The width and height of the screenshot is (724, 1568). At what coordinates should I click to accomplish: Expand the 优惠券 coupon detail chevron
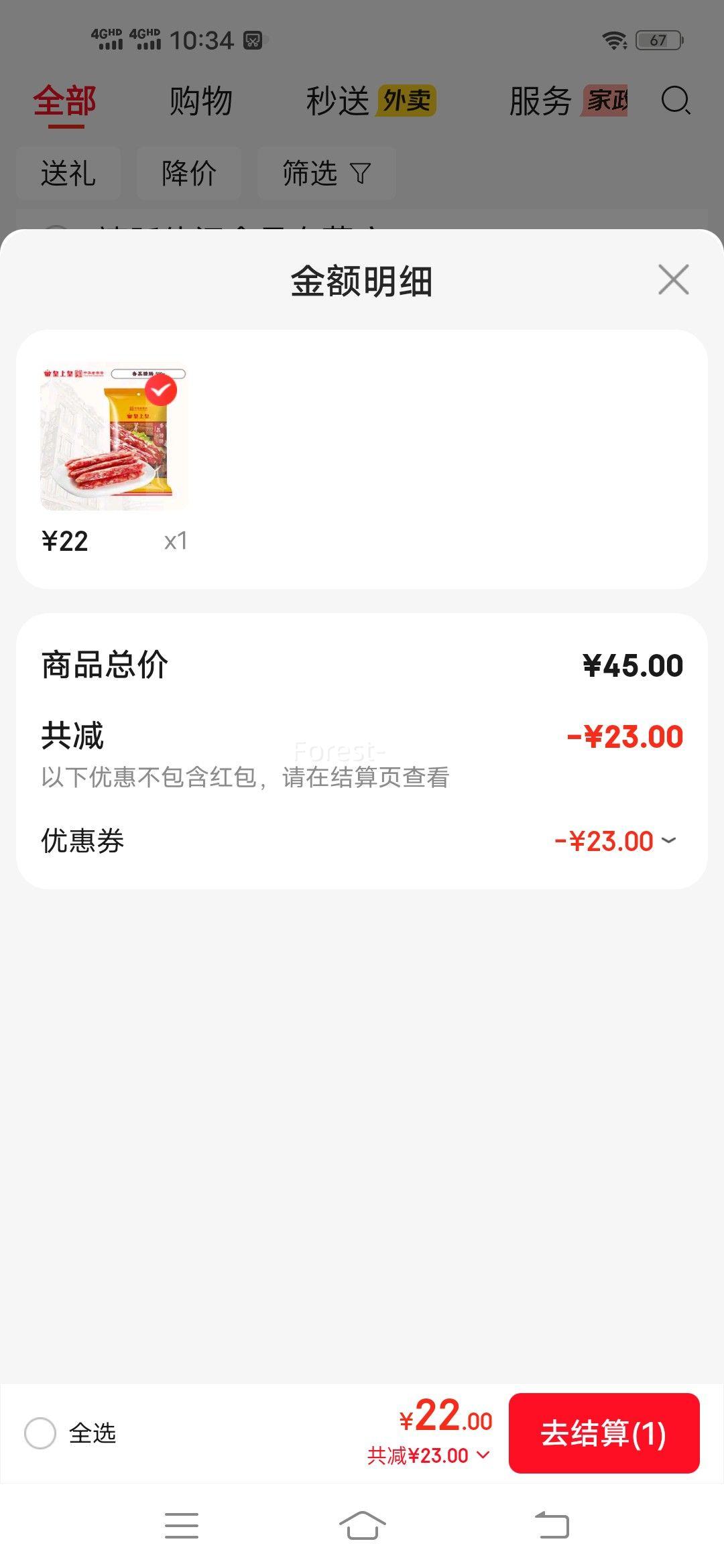[667, 841]
